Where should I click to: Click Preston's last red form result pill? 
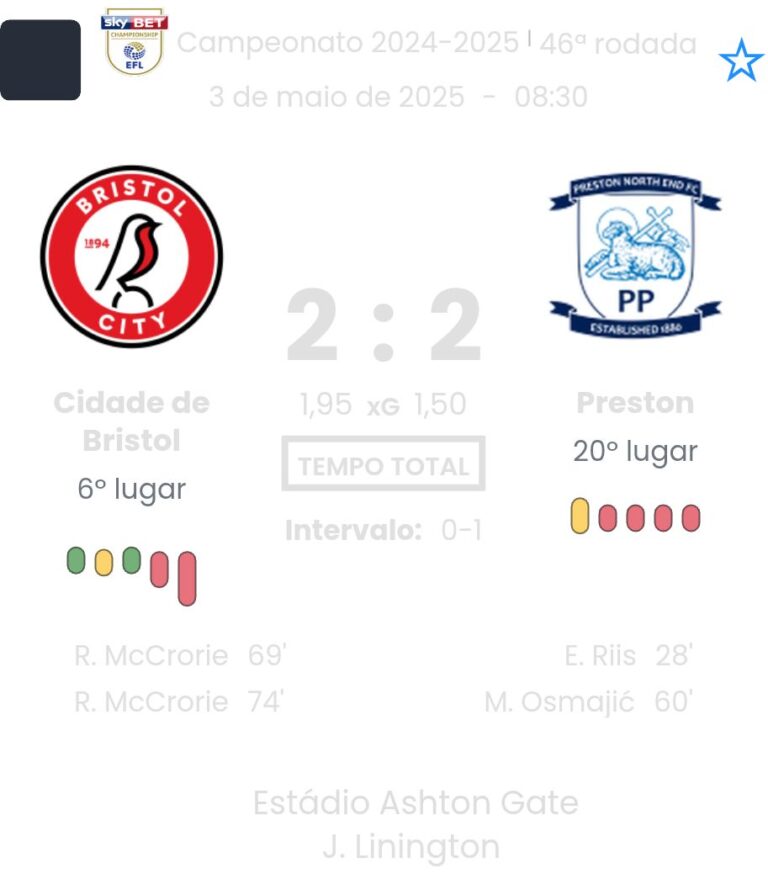coord(689,516)
